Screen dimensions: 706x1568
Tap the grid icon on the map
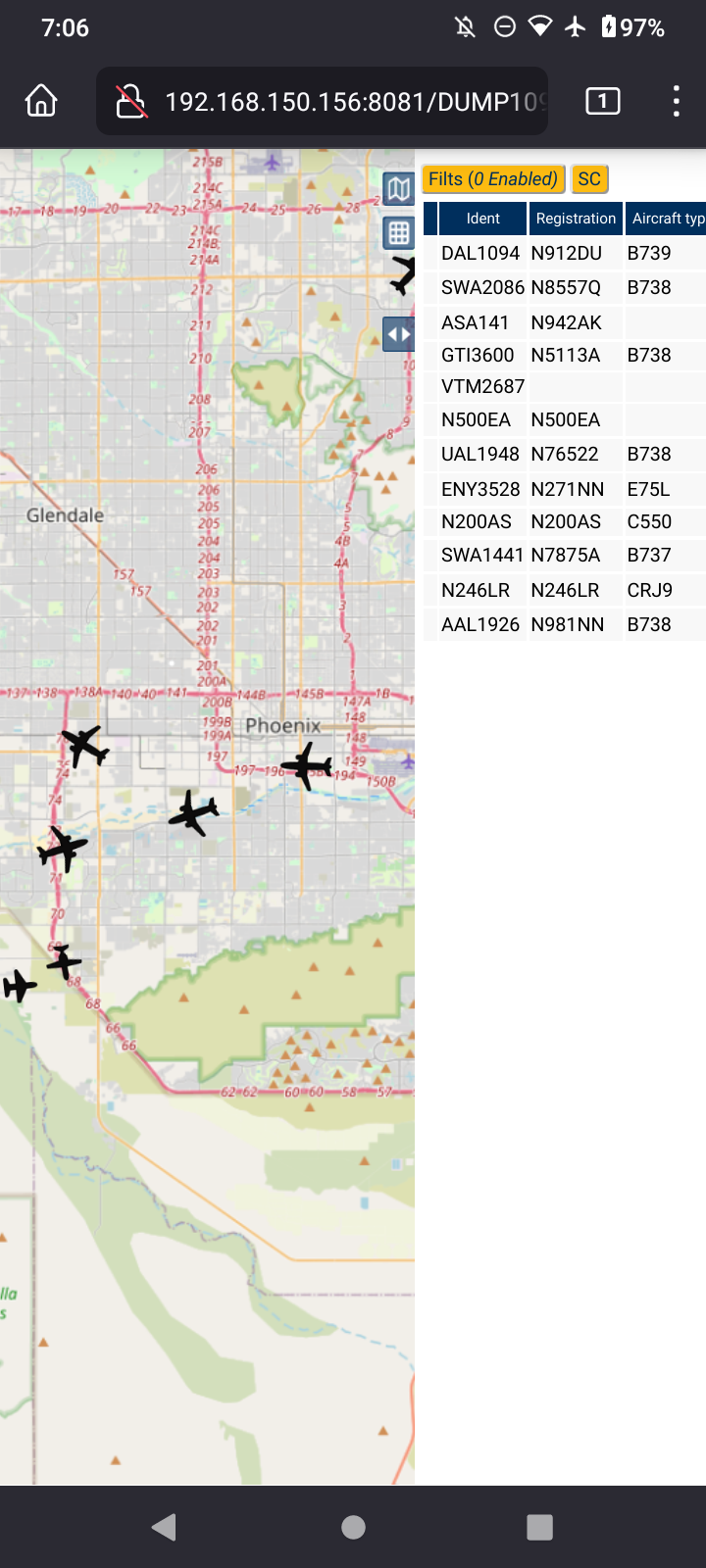398,232
